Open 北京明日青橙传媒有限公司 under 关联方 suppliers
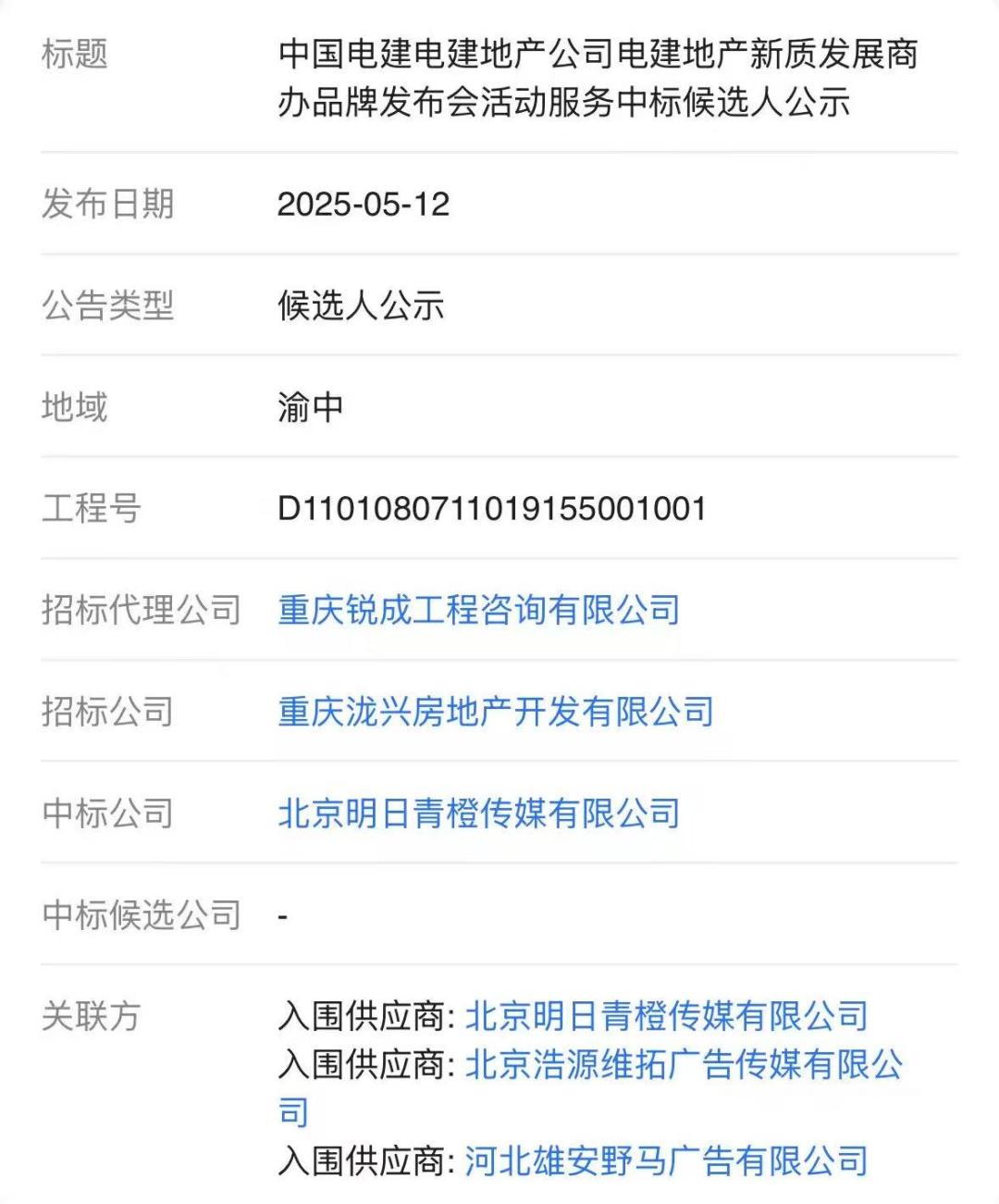This screenshot has width=999, height=1204. pyautogui.click(x=666, y=1016)
